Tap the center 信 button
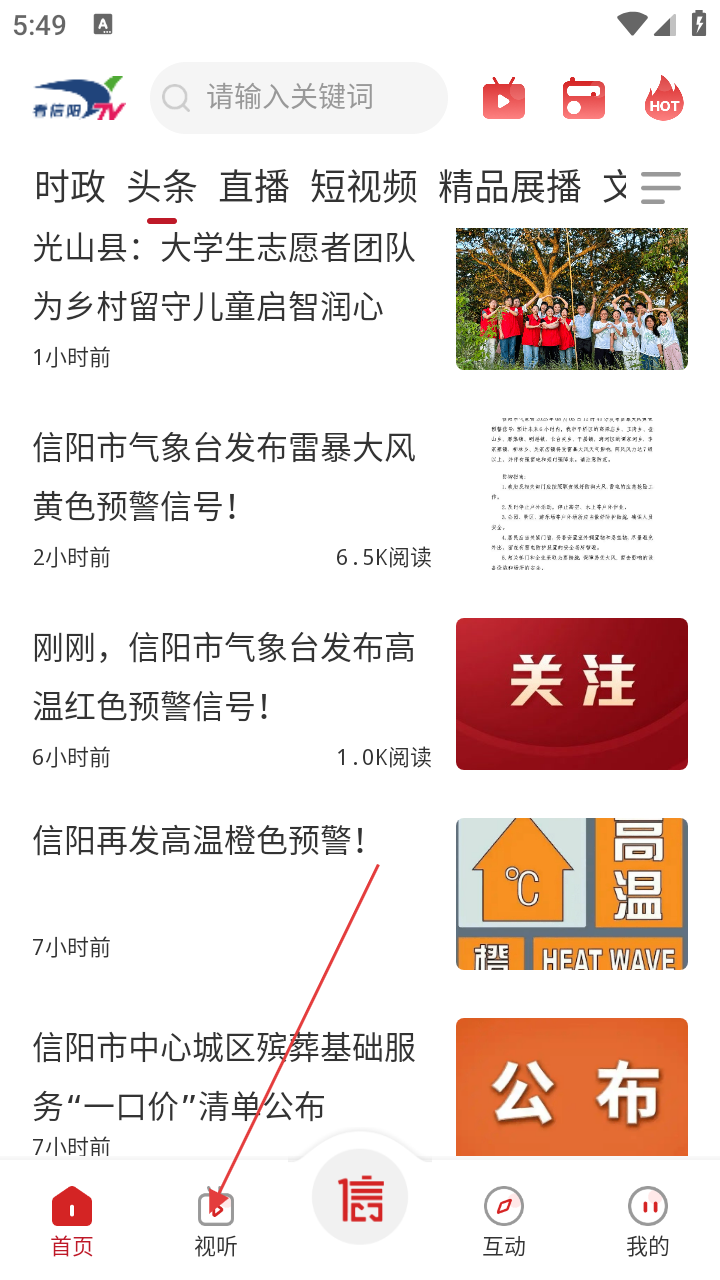 point(360,1198)
